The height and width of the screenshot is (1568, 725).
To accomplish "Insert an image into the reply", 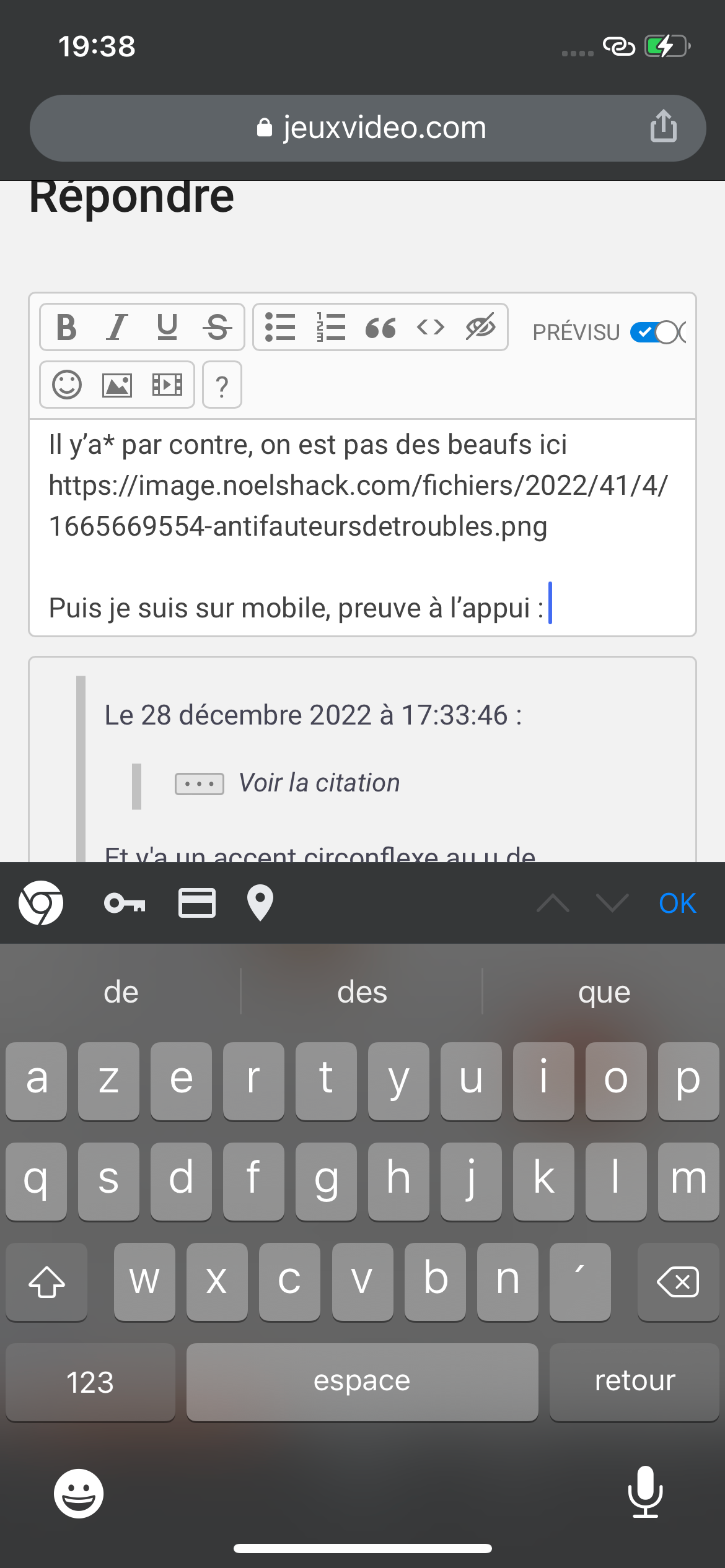I will (117, 385).
